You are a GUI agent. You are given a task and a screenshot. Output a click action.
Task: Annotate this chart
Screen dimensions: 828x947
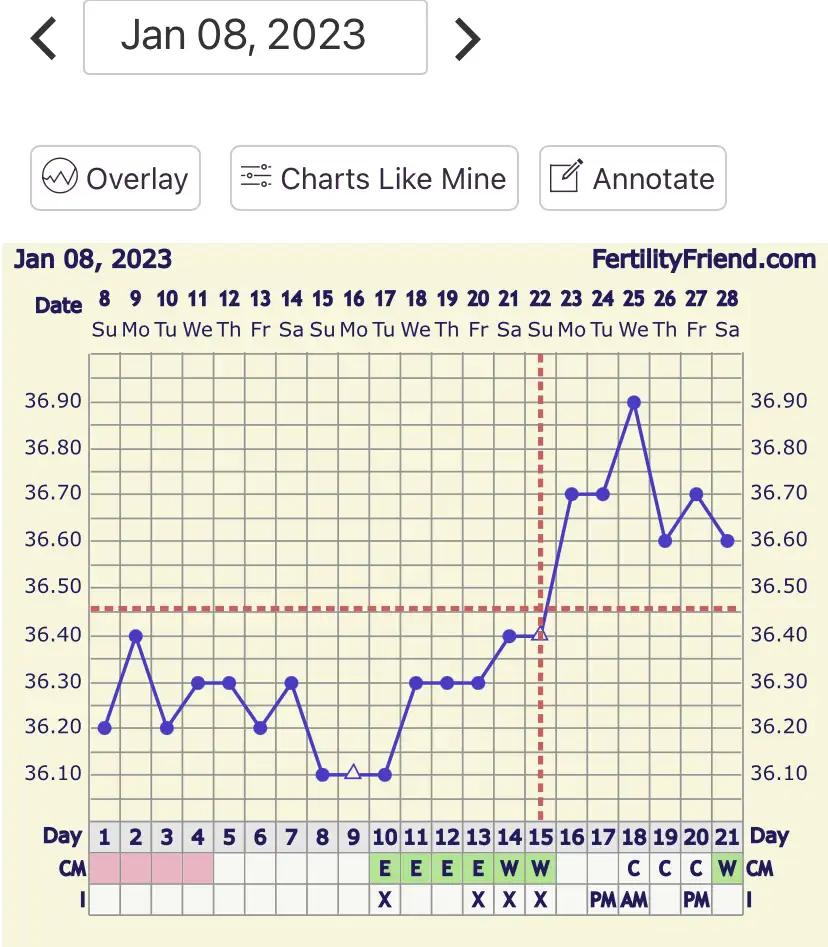pyautogui.click(x=632, y=178)
